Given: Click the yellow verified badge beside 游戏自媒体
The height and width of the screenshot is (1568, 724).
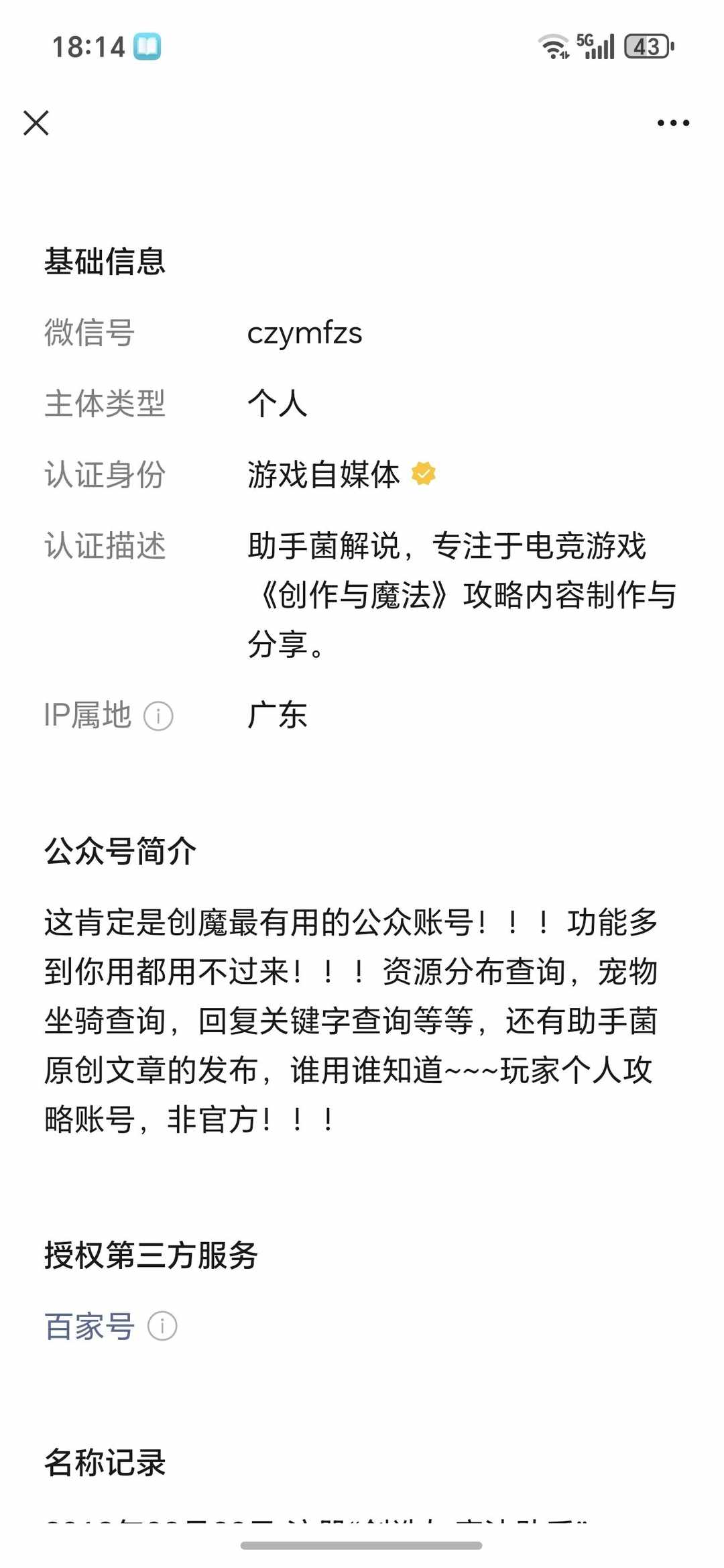Looking at the screenshot, I should coord(422,473).
